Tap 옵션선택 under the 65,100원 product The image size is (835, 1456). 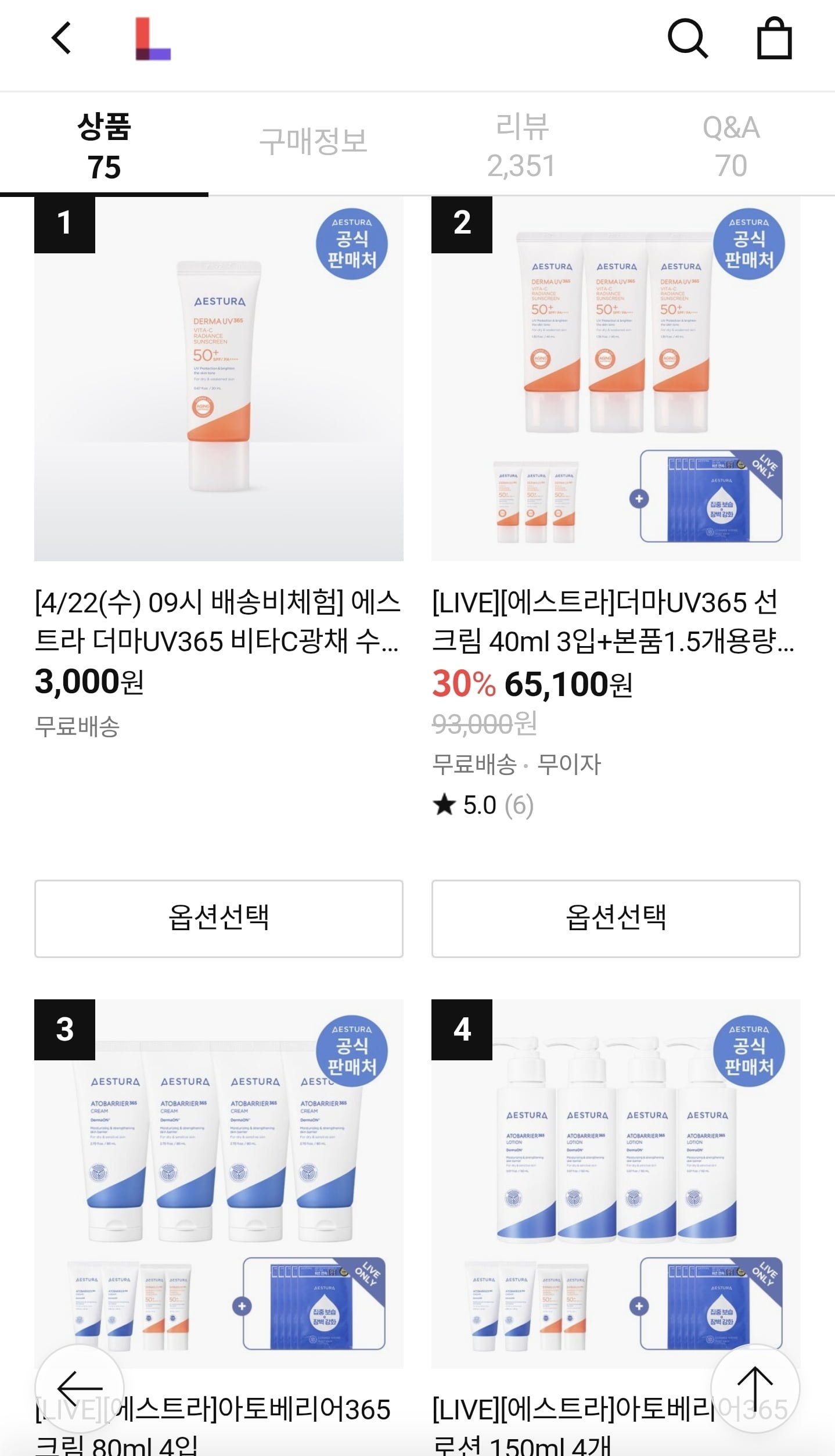pos(616,918)
